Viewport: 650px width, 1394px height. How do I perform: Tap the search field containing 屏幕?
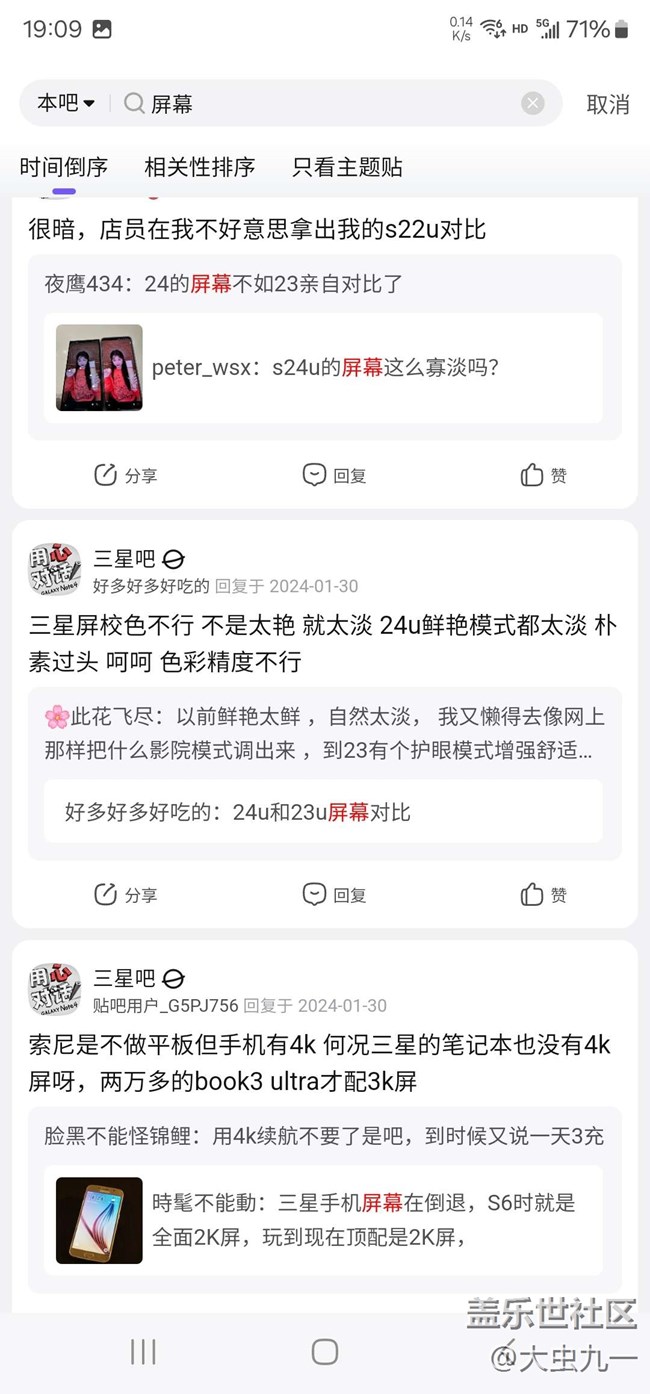click(x=330, y=103)
